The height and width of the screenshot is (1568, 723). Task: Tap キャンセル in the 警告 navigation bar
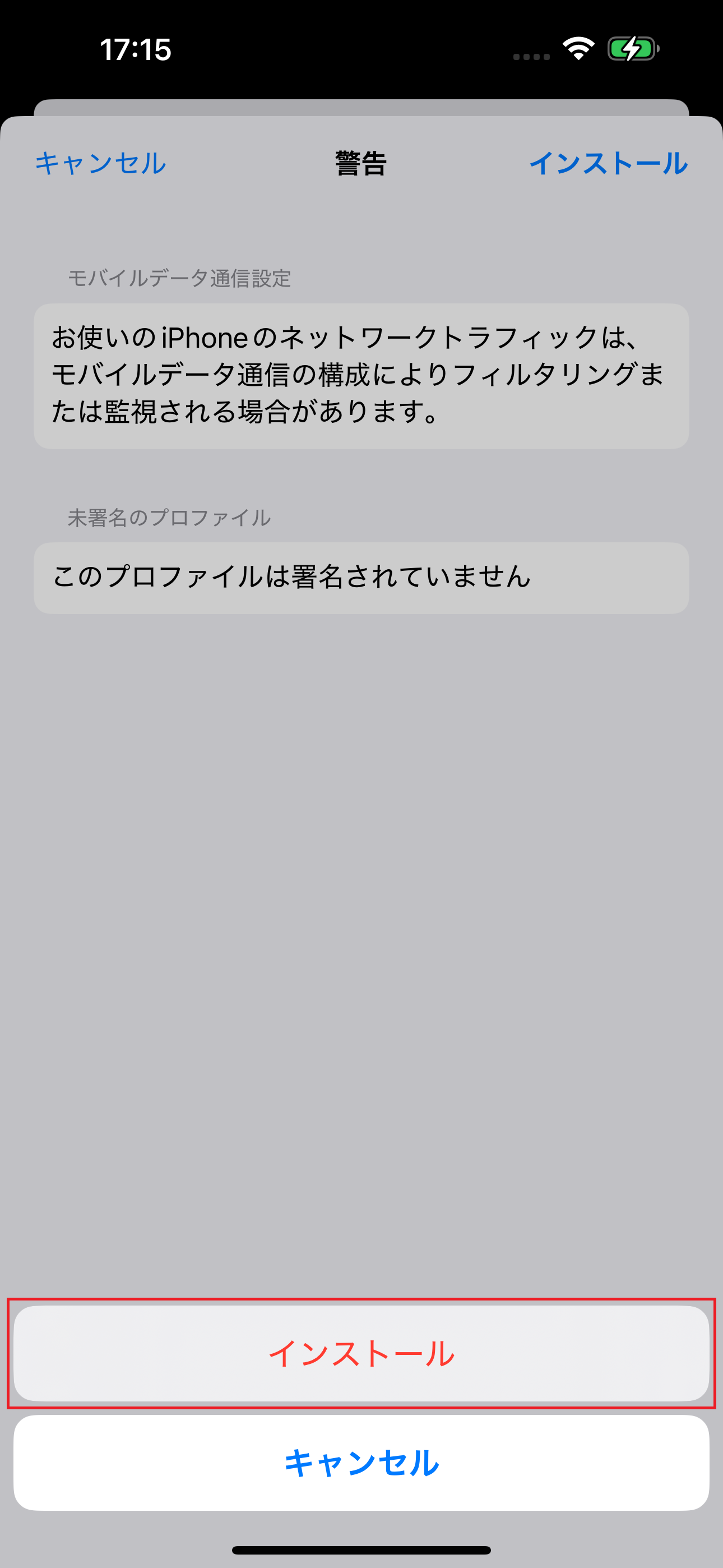click(x=100, y=163)
